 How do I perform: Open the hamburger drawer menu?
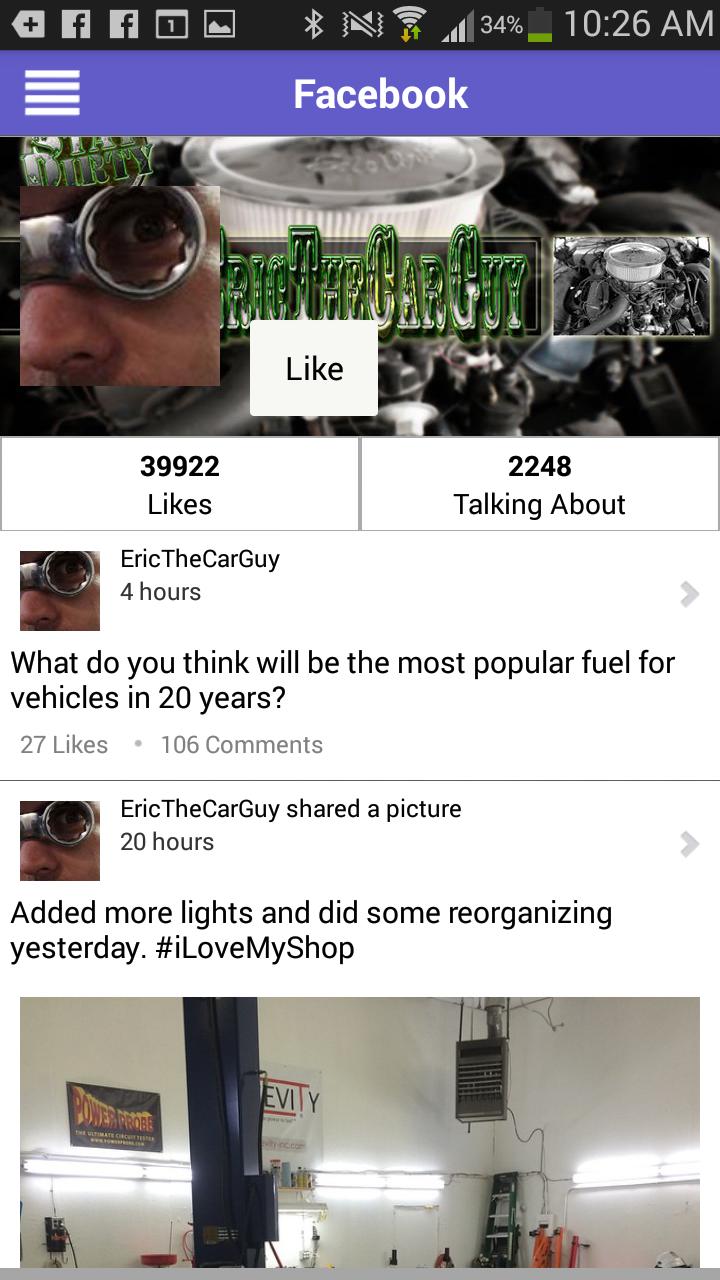point(52,94)
